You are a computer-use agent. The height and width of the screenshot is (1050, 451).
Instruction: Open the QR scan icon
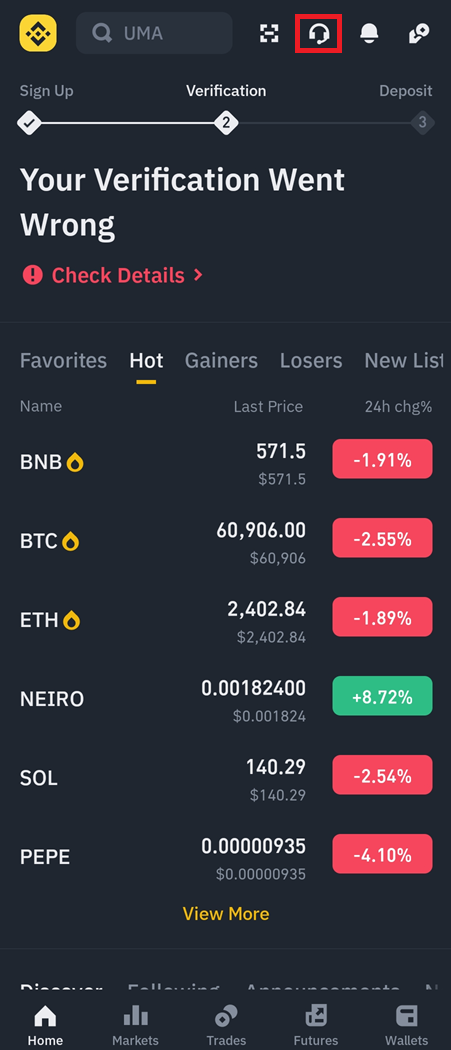pos(269,33)
